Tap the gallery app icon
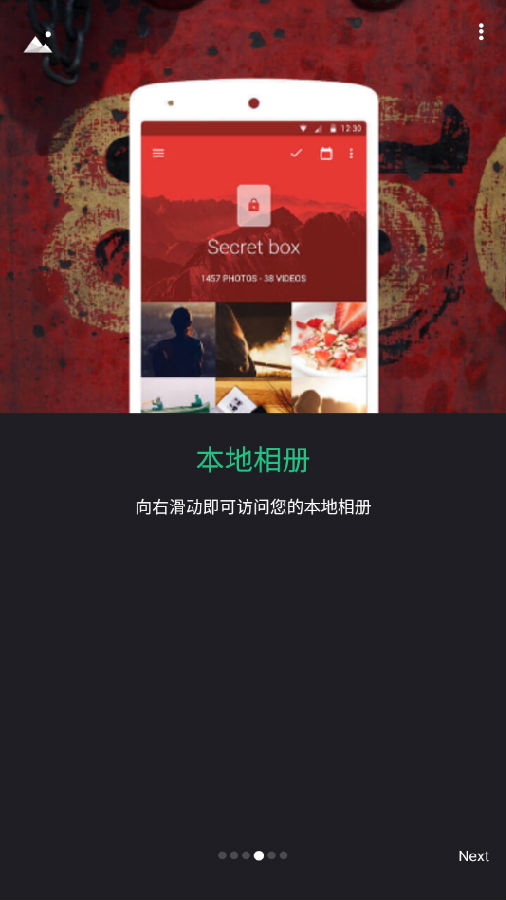The width and height of the screenshot is (506, 900). (38, 42)
